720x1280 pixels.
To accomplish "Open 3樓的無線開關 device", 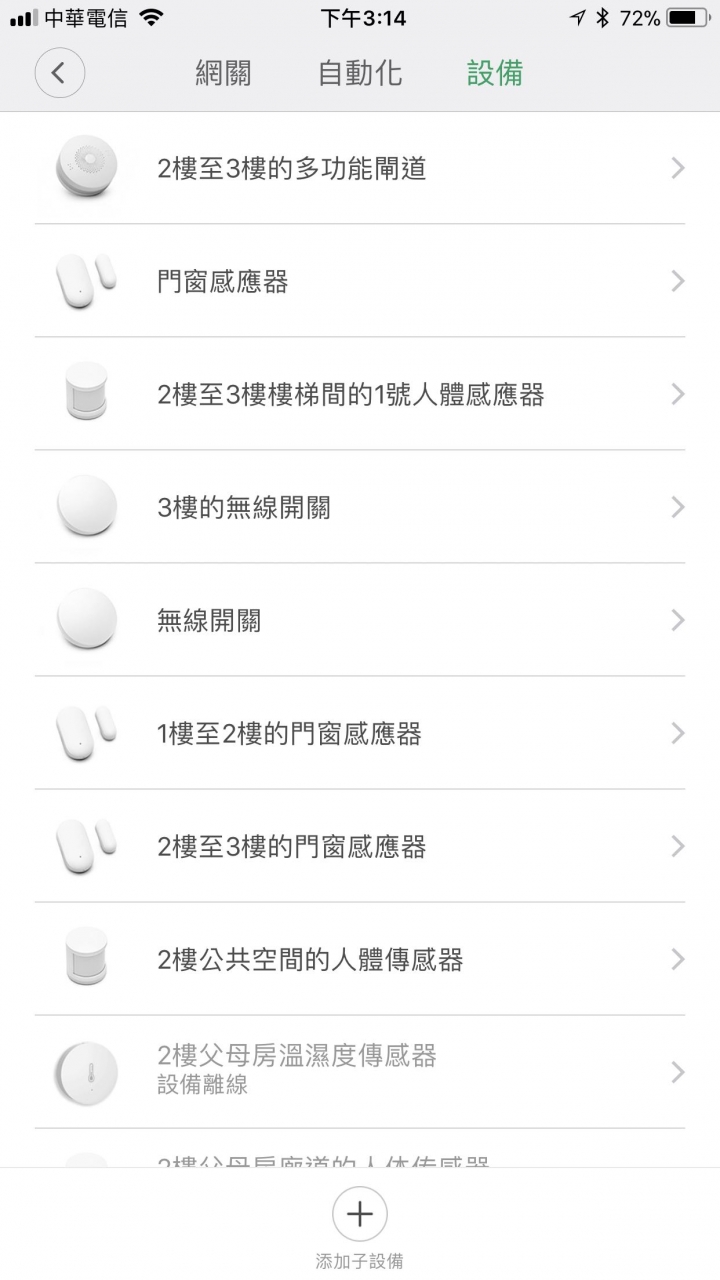I will tap(360, 507).
